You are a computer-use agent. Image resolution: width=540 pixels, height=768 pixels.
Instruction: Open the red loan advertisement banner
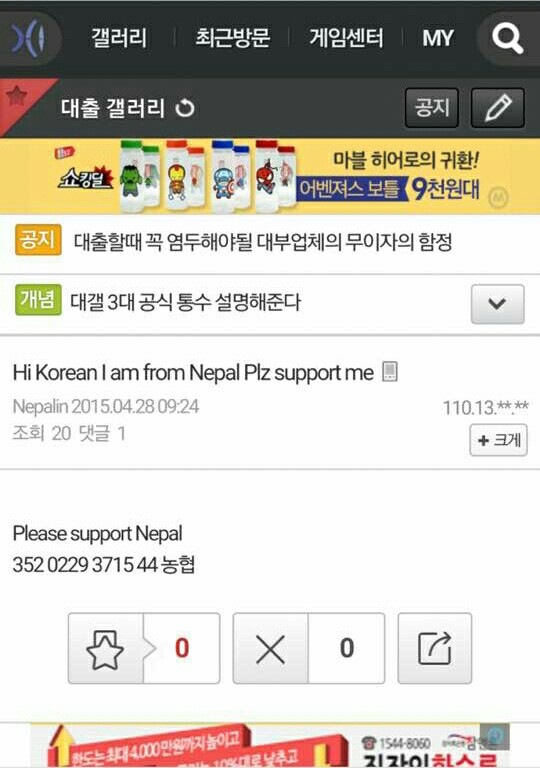270,745
